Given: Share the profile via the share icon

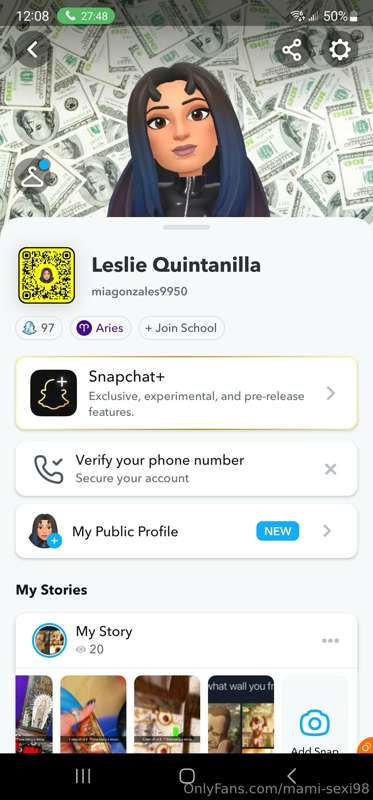Looking at the screenshot, I should 291,51.
